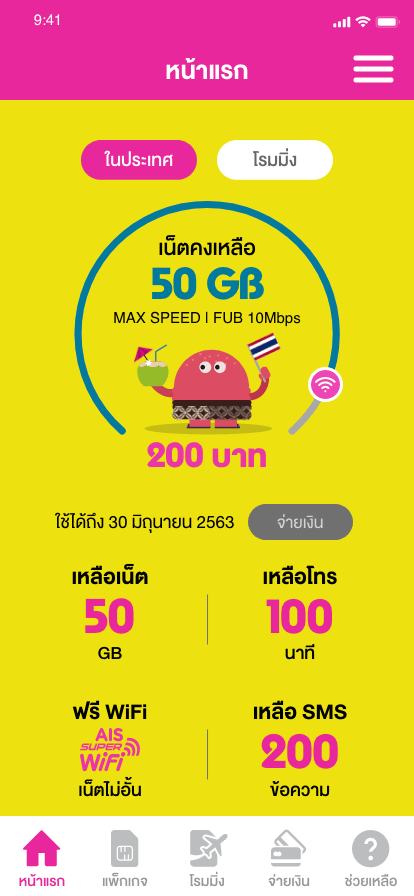Tap the grey จ่ายเงิน button
414x896 pixels.
pos(300,522)
